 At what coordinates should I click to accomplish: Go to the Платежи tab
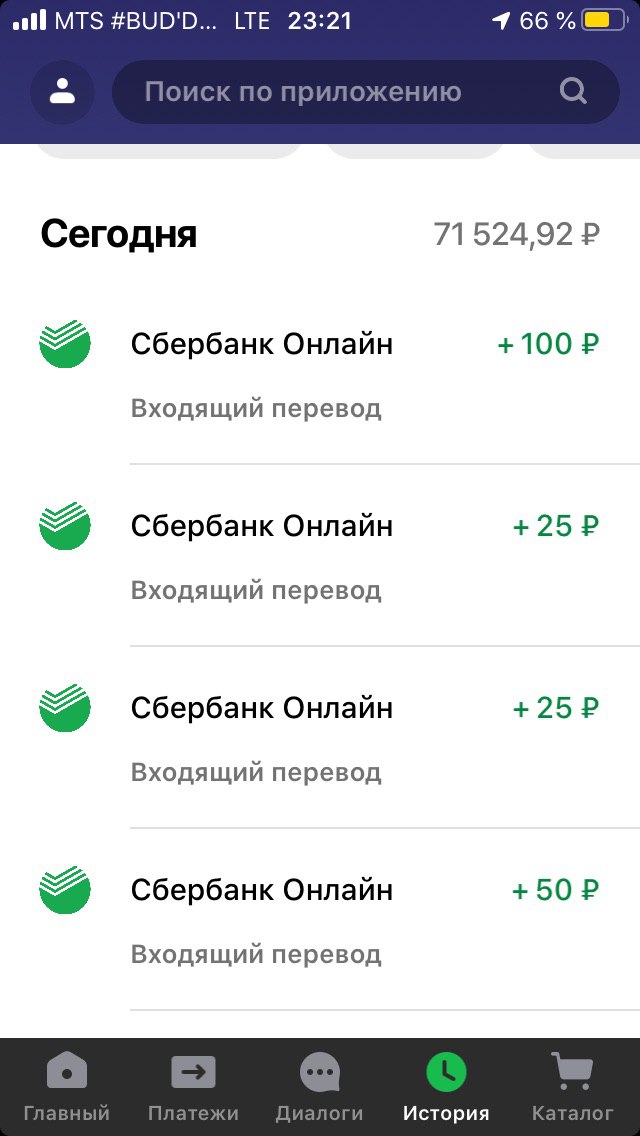pos(193,1087)
